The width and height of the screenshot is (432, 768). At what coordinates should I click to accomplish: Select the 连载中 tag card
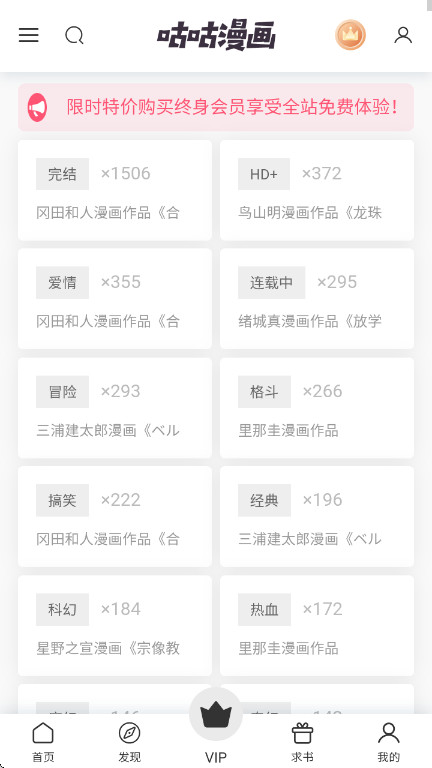tap(317, 299)
